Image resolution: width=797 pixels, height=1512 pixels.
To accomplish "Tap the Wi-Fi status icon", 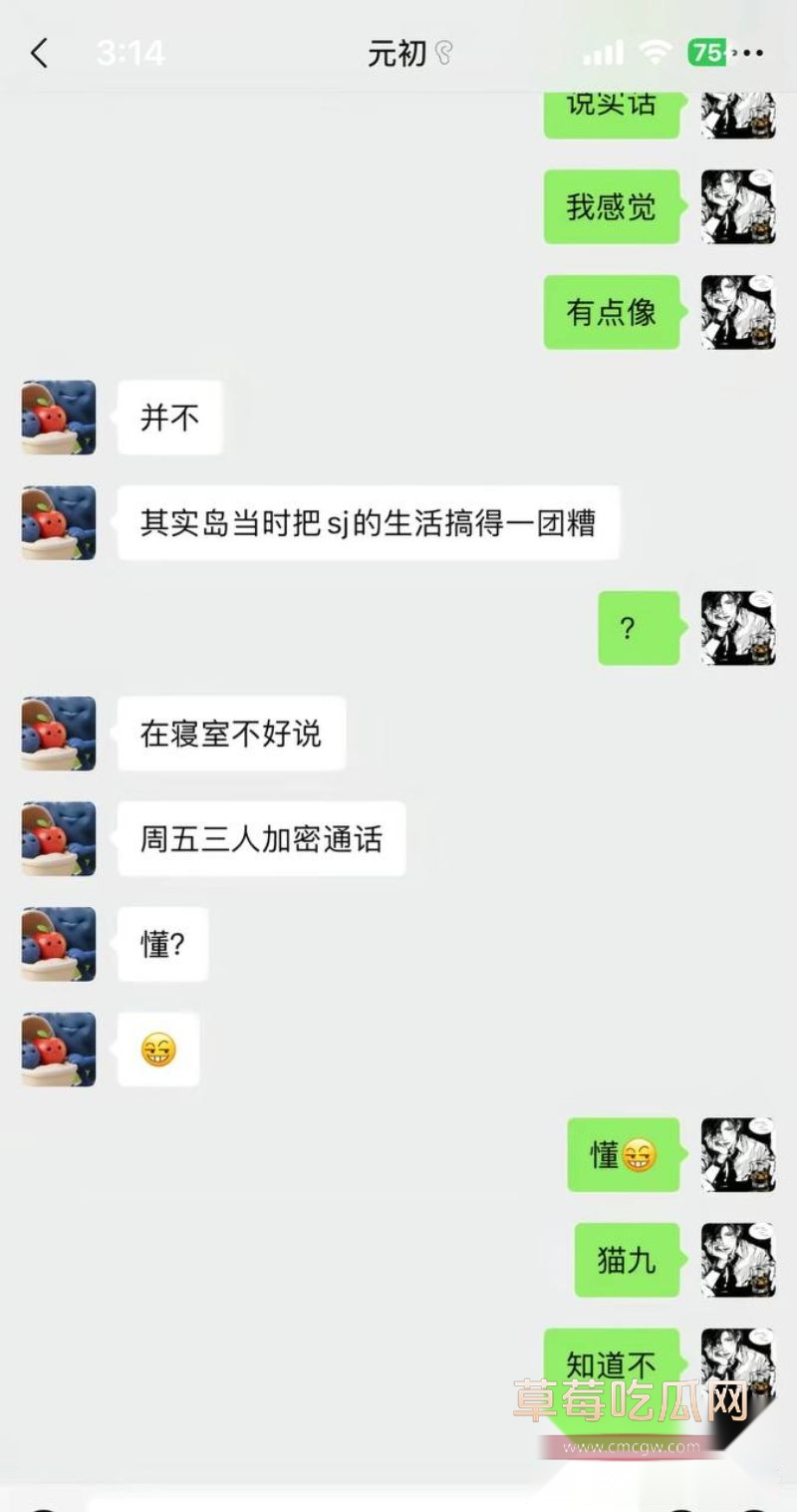I will pos(655,52).
